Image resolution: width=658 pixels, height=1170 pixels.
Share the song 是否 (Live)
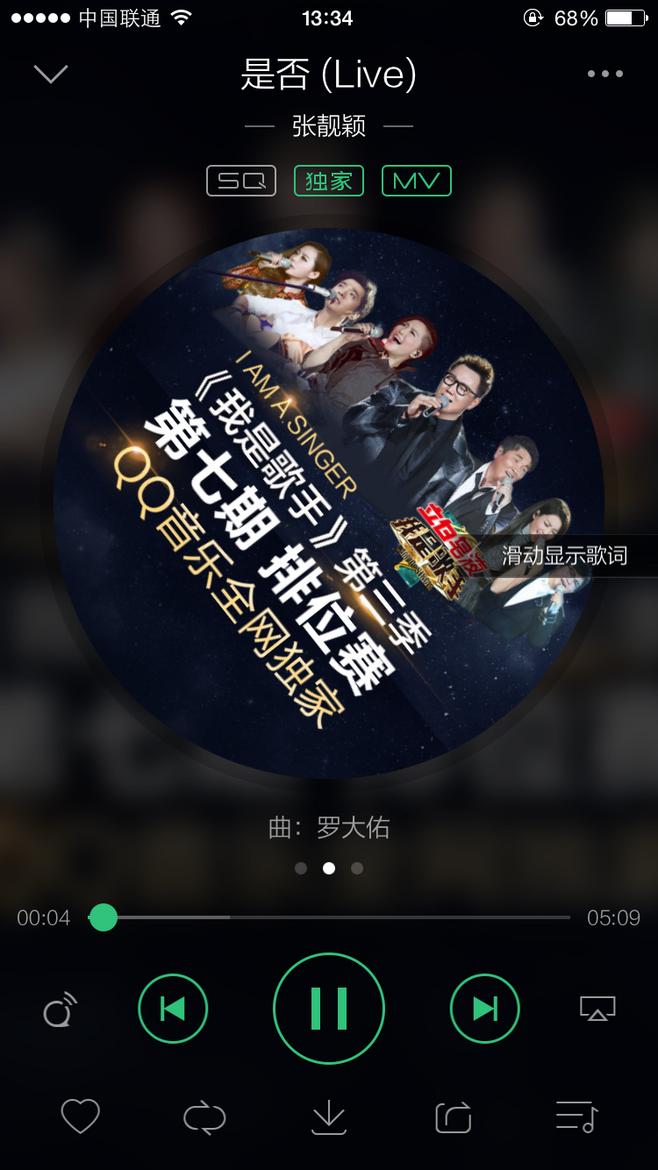pos(453,1117)
